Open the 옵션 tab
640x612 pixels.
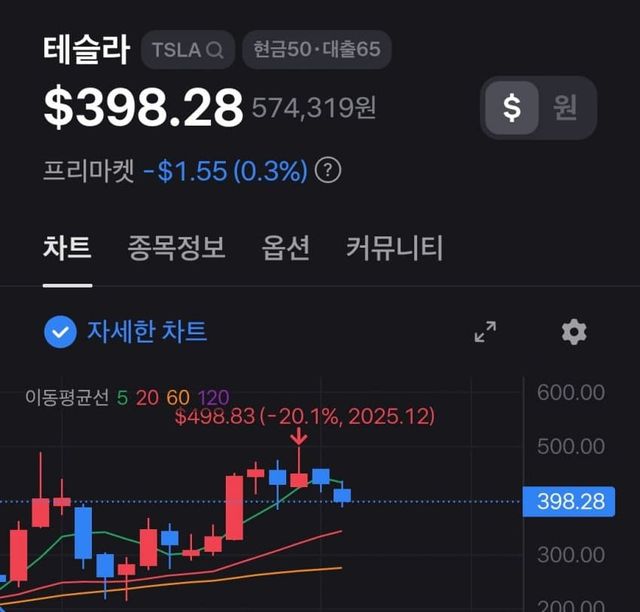pyautogui.click(x=285, y=247)
